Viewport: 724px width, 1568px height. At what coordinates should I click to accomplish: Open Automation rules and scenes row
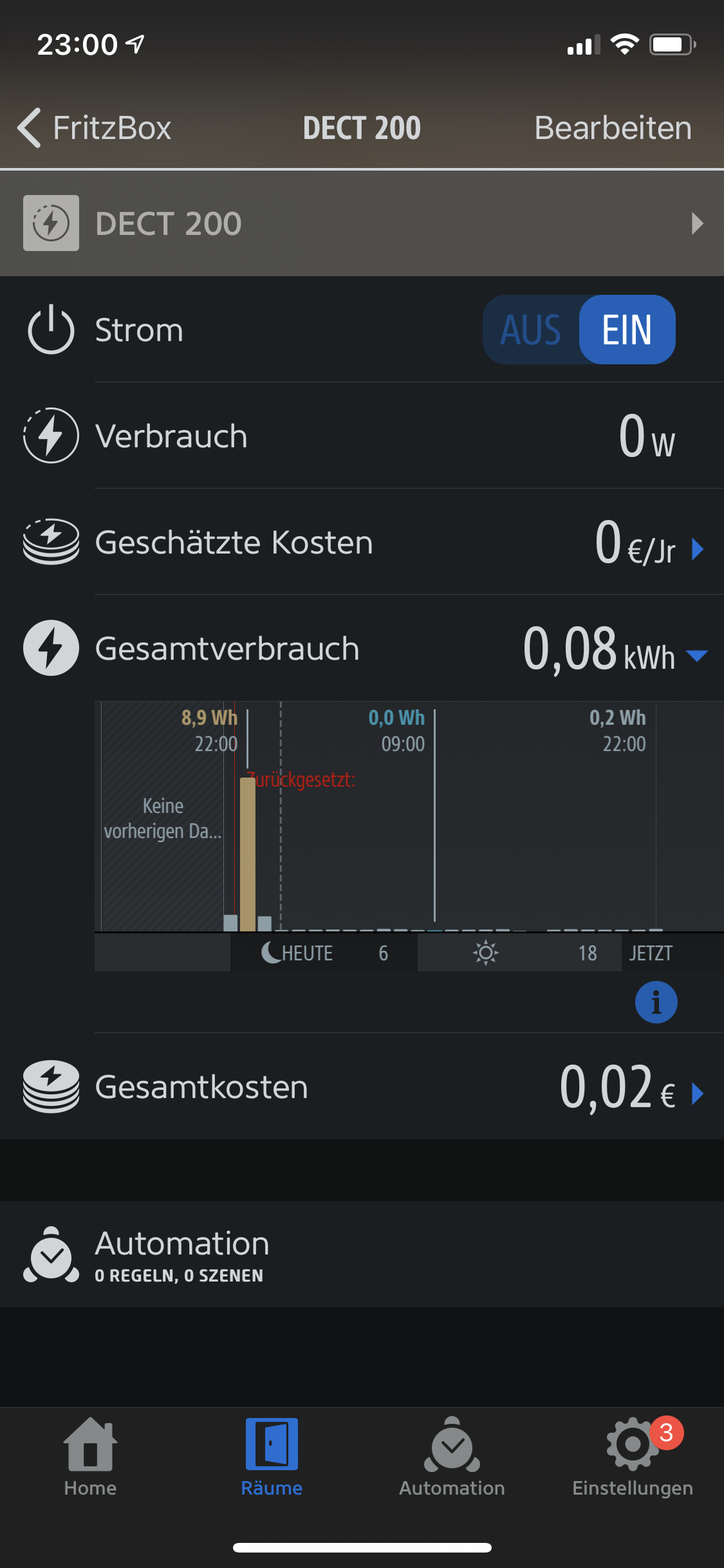[x=362, y=1254]
